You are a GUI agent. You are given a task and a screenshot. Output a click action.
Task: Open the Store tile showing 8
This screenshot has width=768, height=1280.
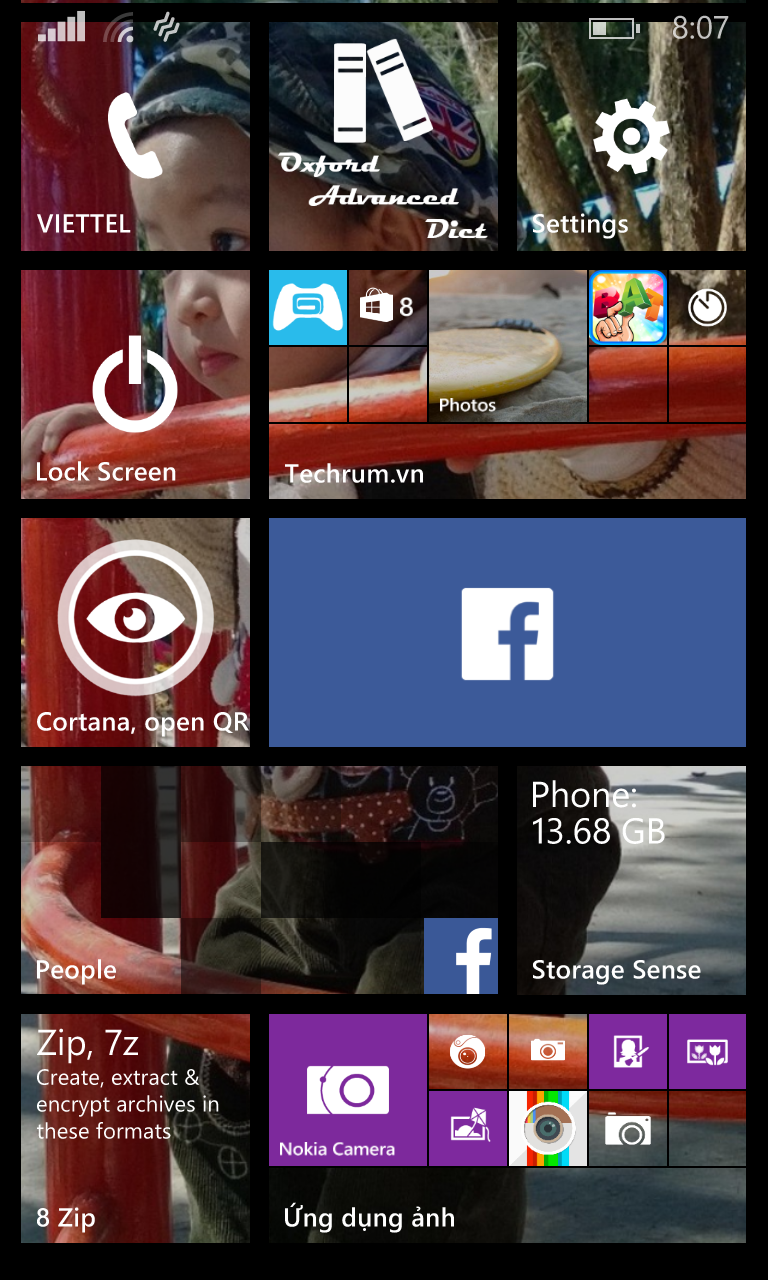pyautogui.click(x=387, y=307)
